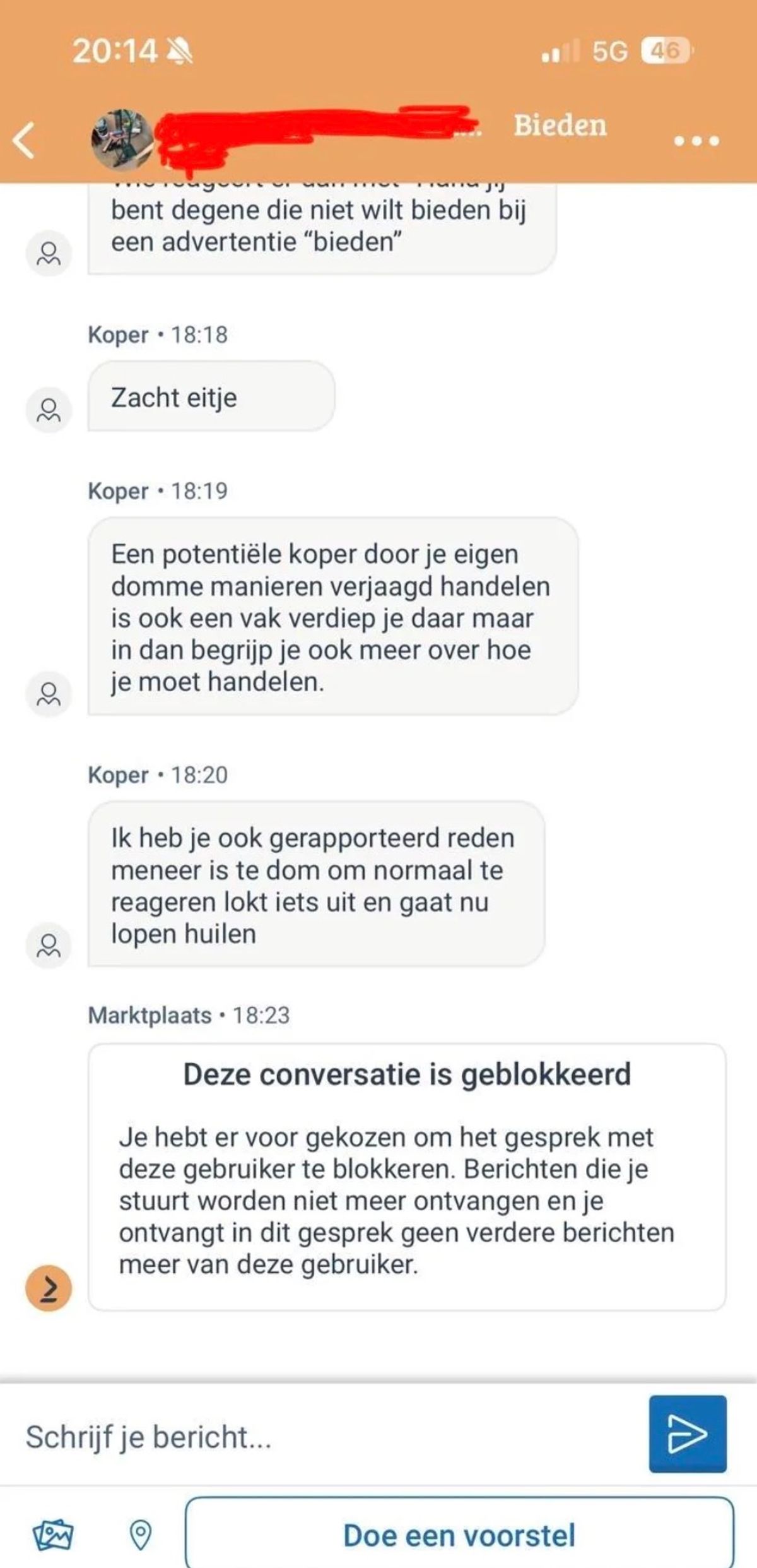757x1568 pixels.
Task: Go back with the header arrow
Action: coord(25,140)
